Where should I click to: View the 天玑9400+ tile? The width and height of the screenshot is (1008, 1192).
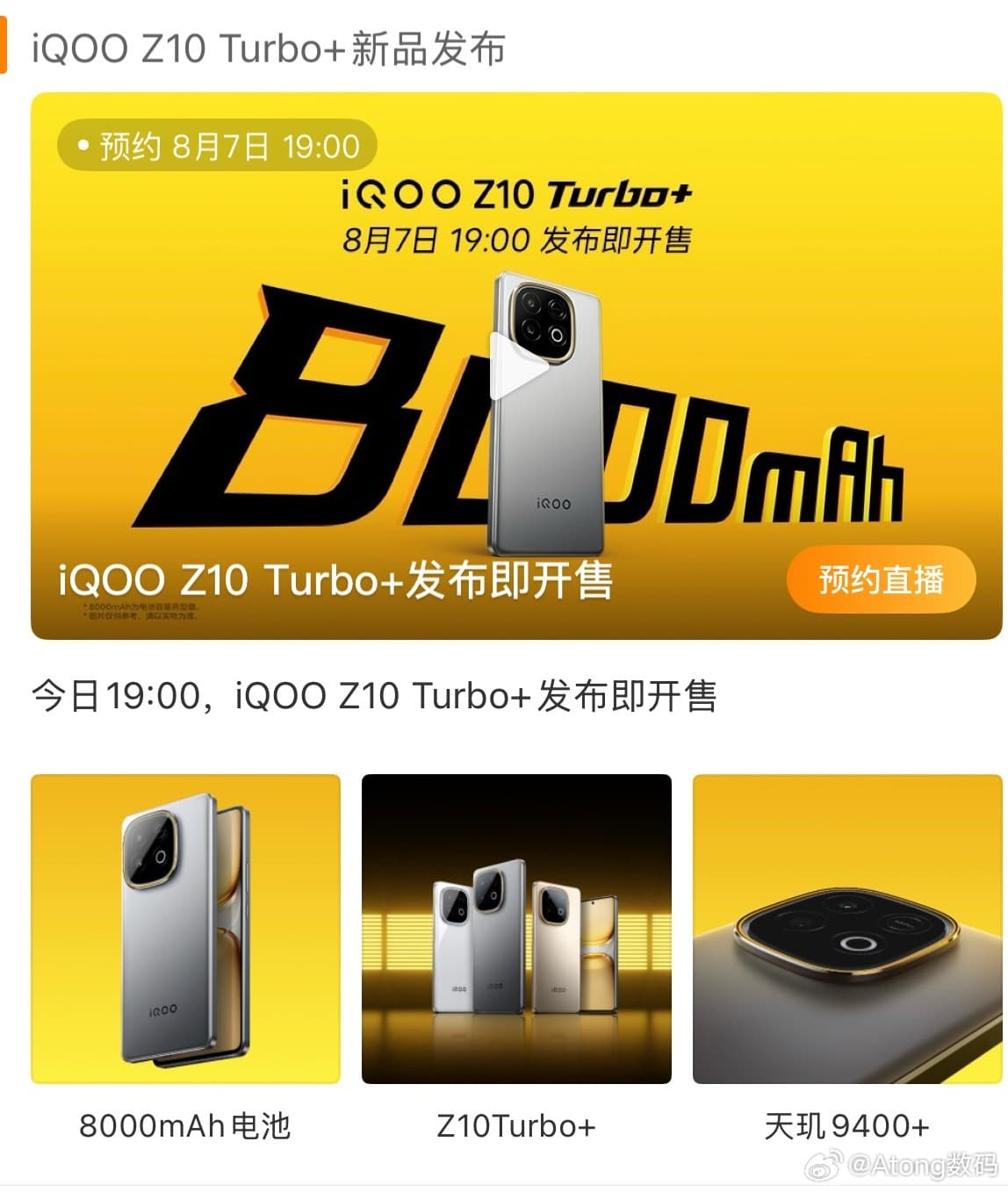846,929
